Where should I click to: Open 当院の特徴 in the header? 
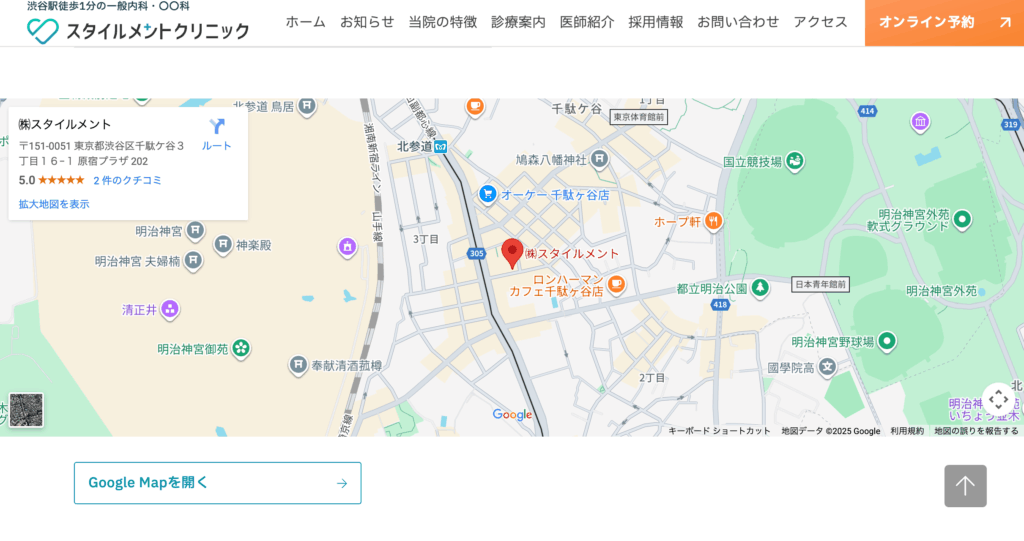pyautogui.click(x=442, y=22)
